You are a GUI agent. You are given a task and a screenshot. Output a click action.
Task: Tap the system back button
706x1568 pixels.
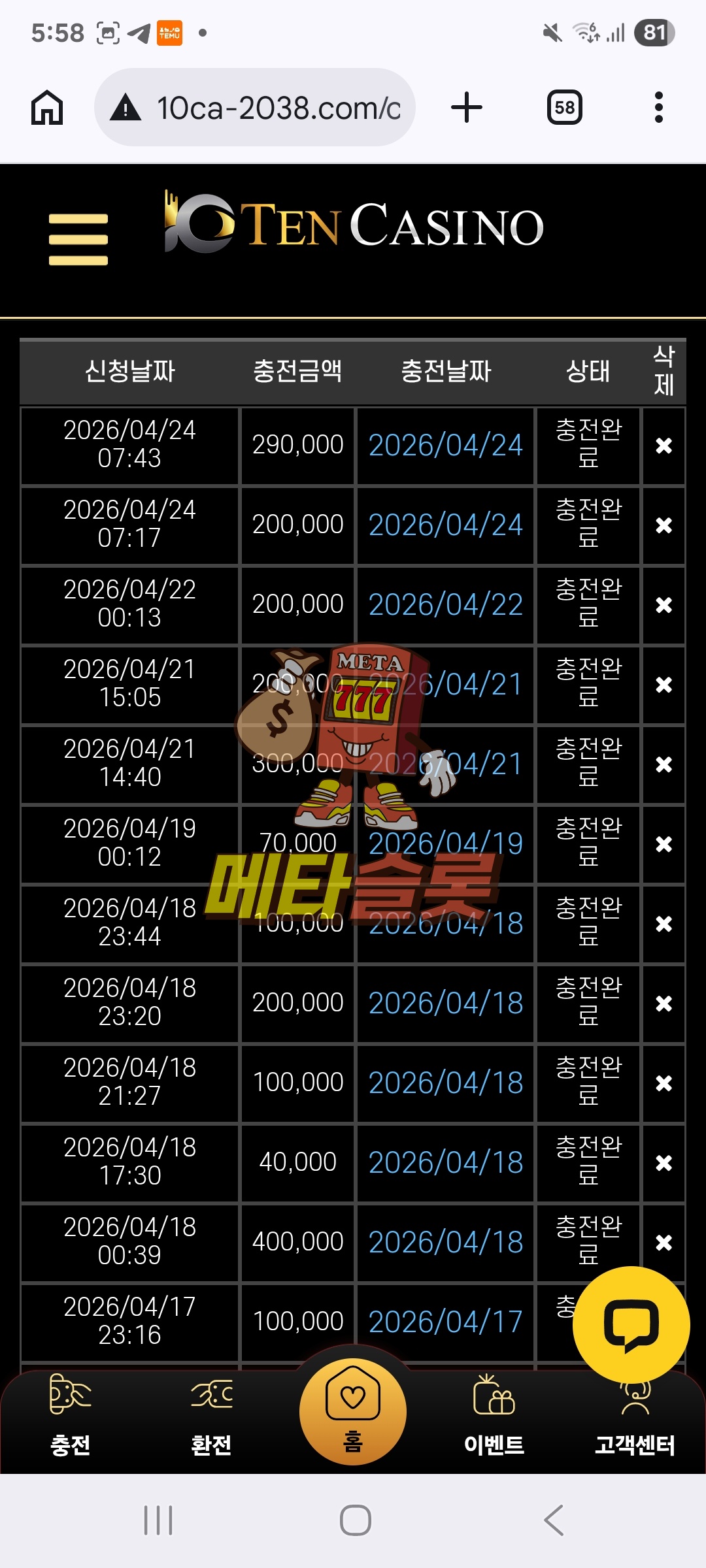coord(554,1520)
